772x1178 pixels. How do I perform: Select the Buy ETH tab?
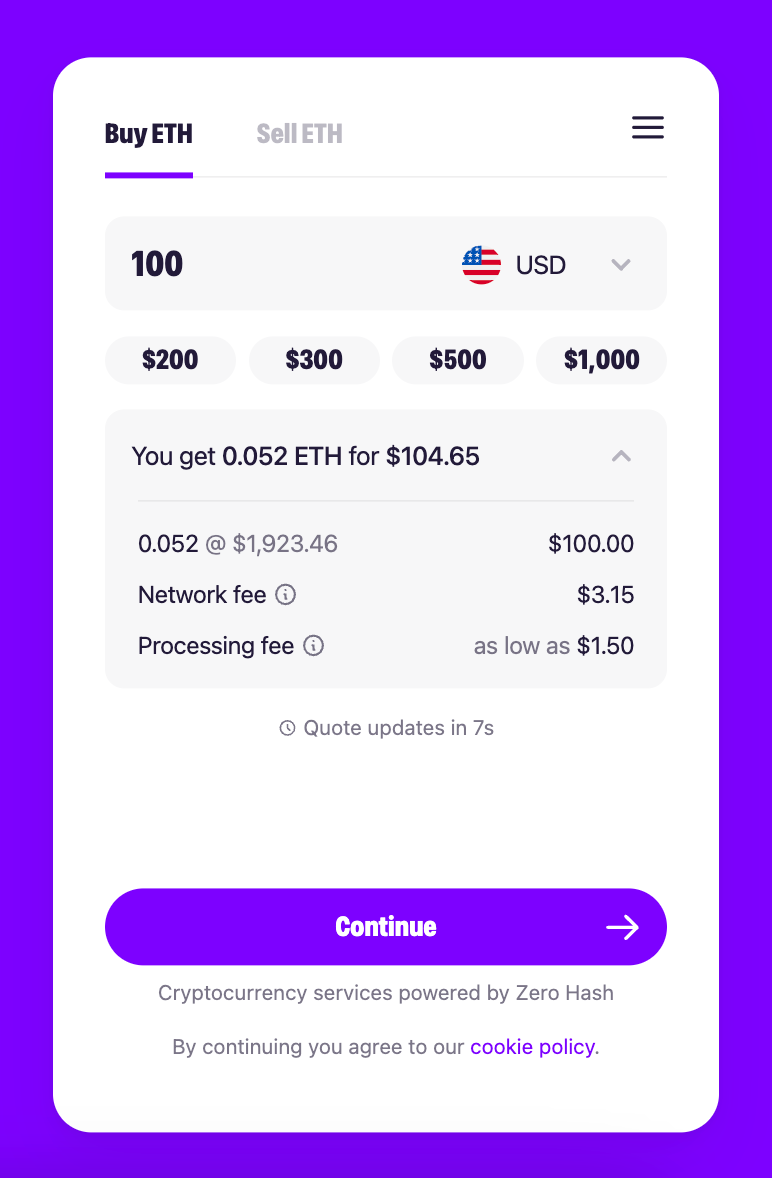coord(149,134)
